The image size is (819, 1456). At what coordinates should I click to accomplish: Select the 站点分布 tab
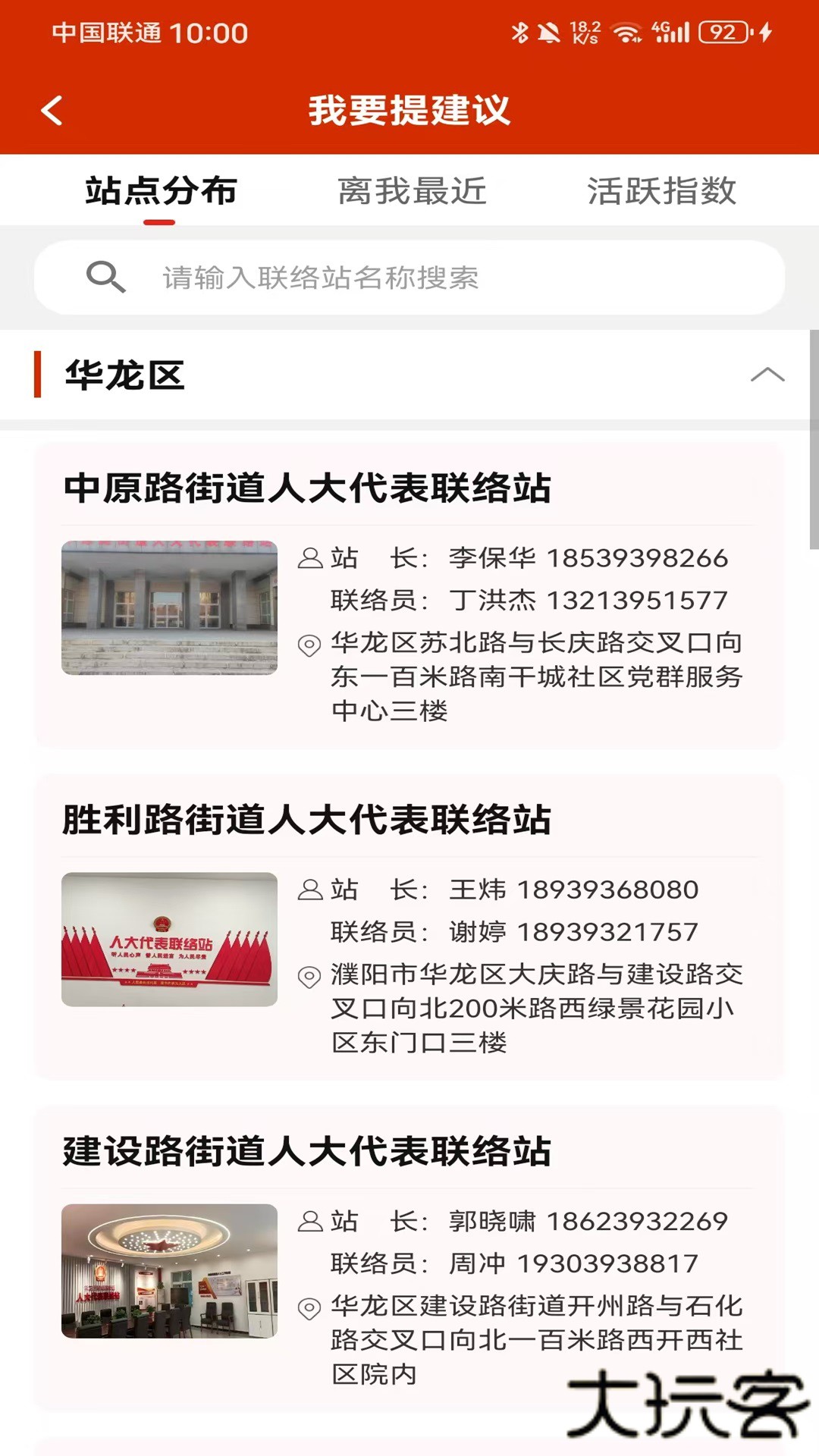coord(160,191)
